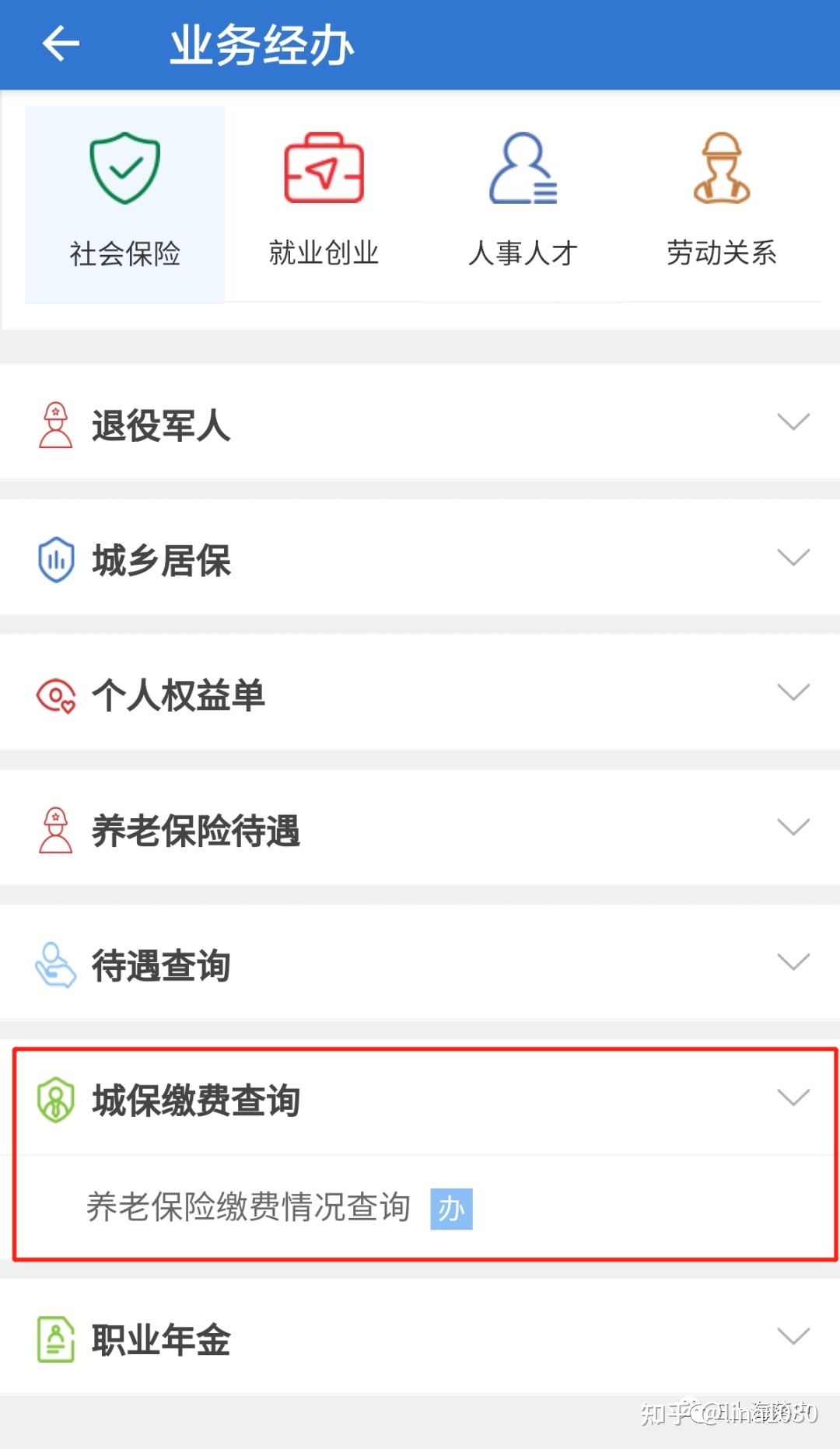The image size is (840, 1449).
Task: Switch to 就业创业 category
Action: click(324, 204)
